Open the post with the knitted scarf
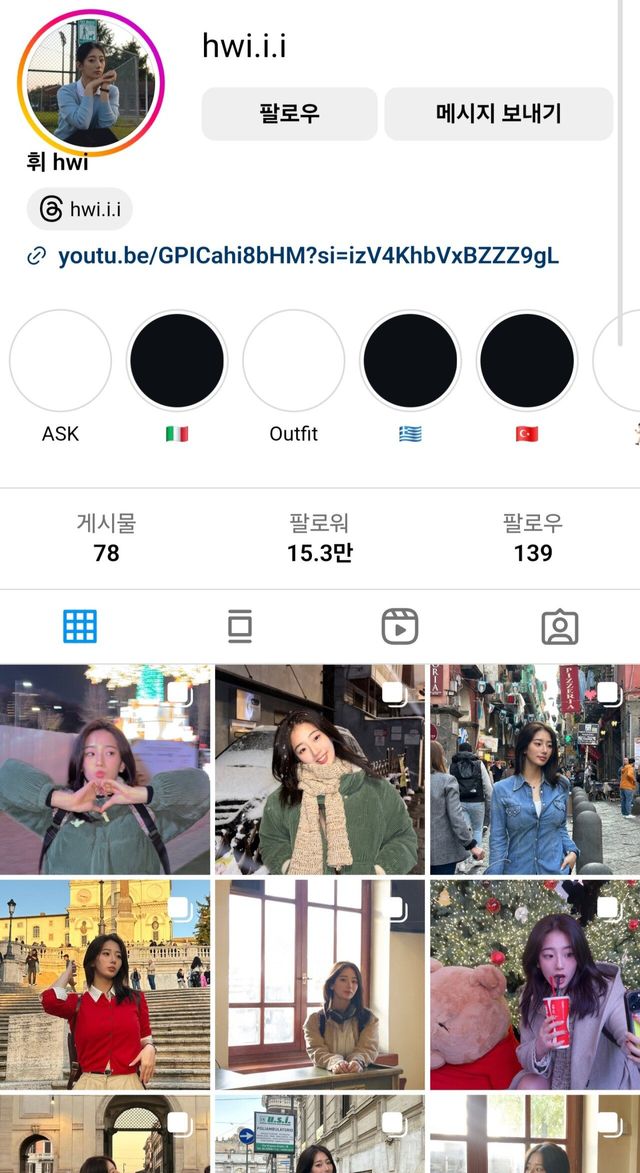640x1173 pixels. tap(320, 768)
